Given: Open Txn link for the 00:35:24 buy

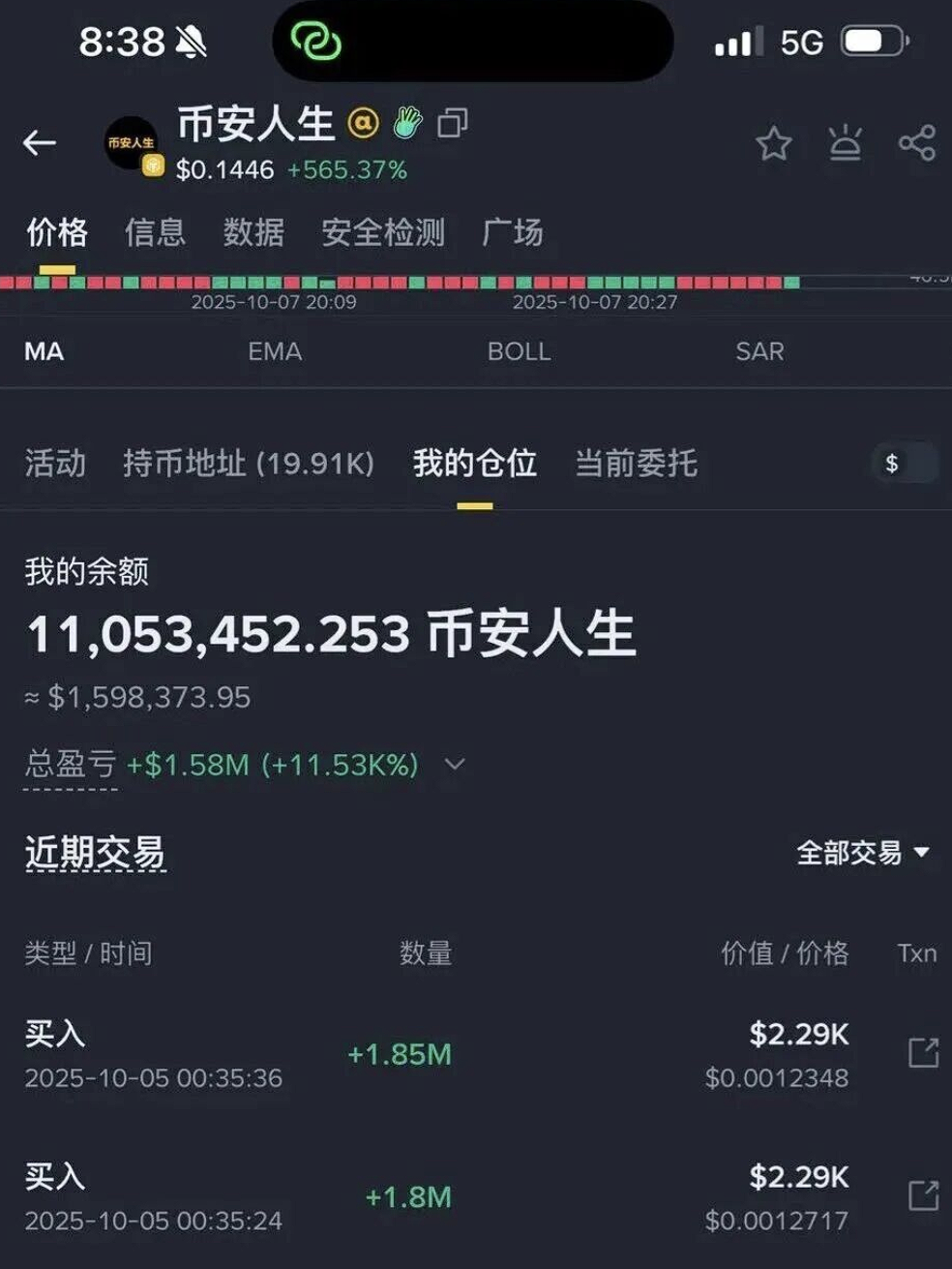Looking at the screenshot, I should (923, 1195).
